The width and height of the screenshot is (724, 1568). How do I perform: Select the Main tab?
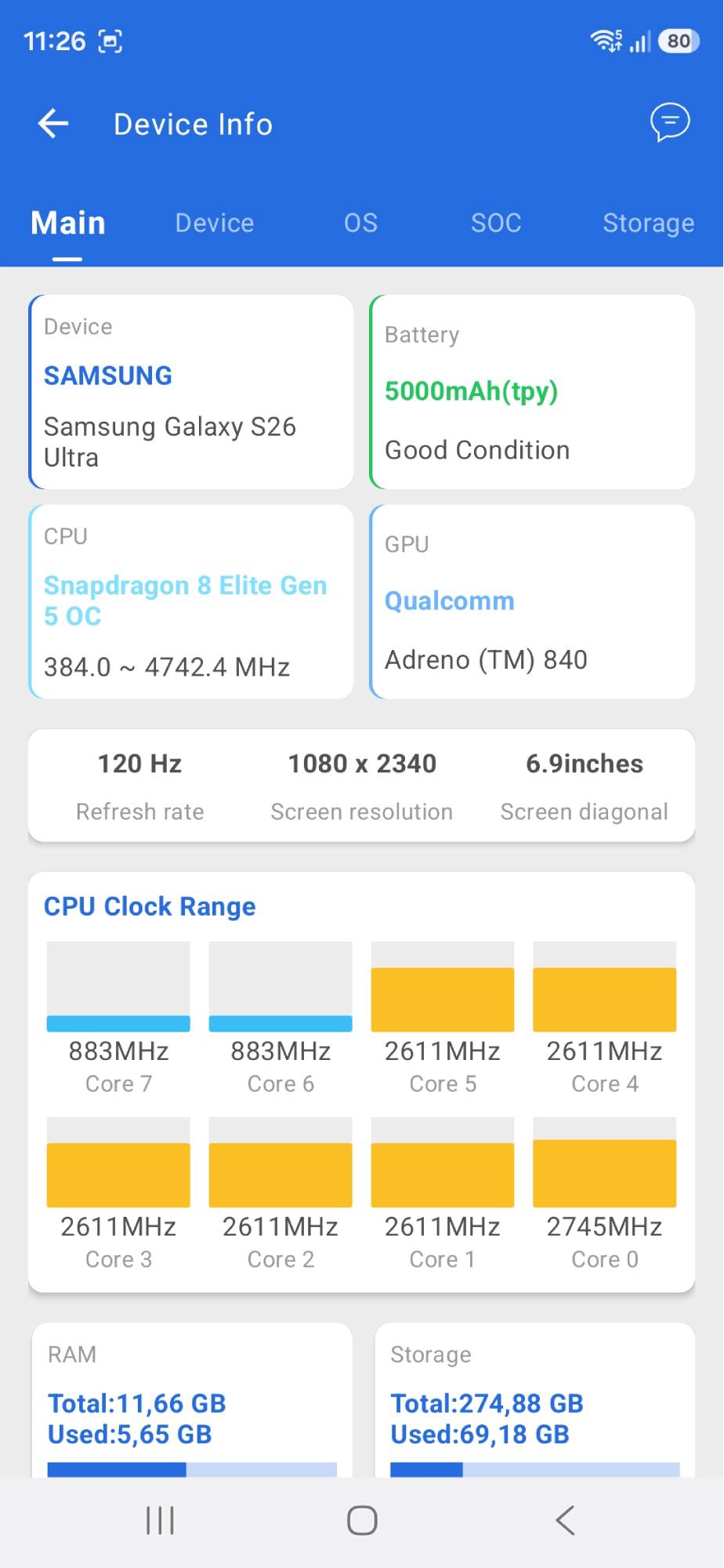point(68,223)
